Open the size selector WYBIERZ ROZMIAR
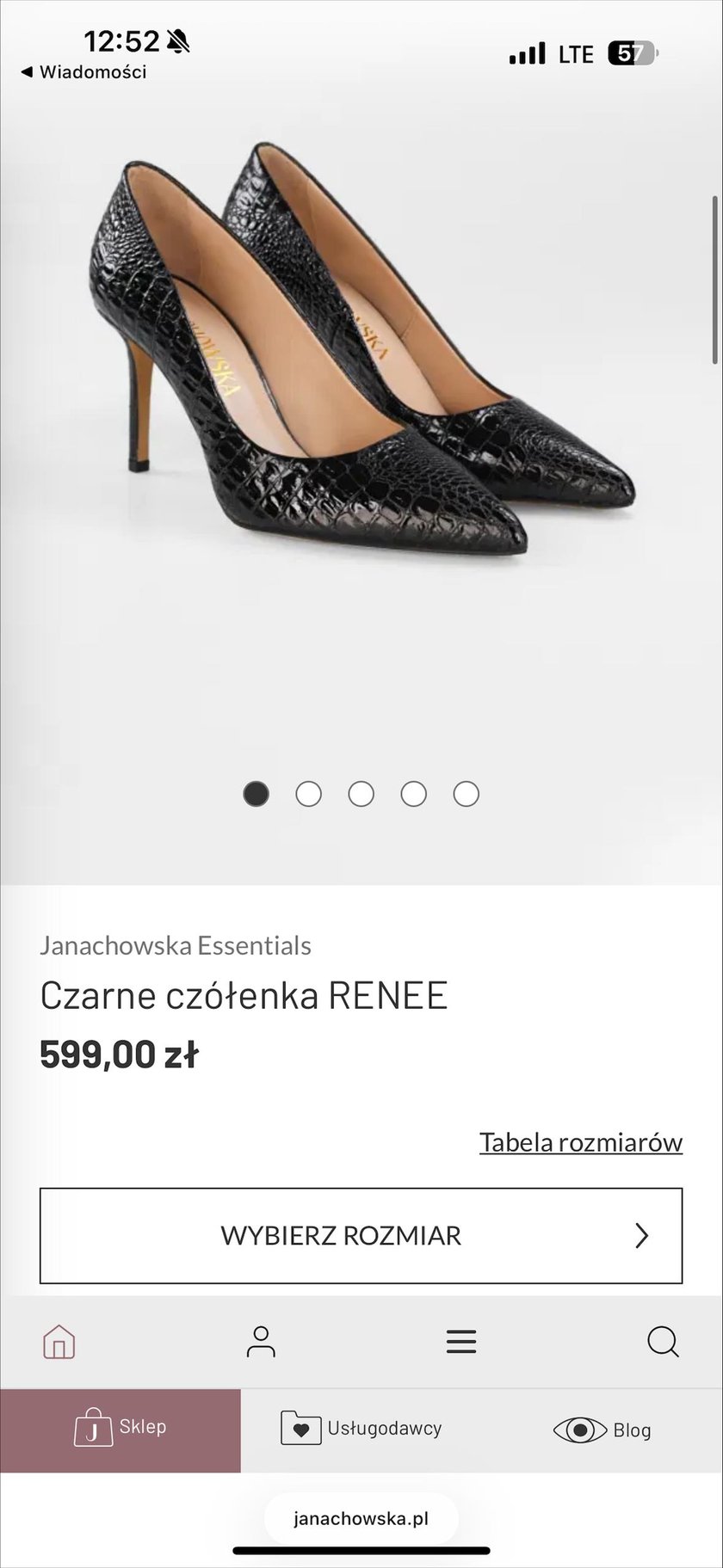723x1568 pixels. pos(361,1235)
